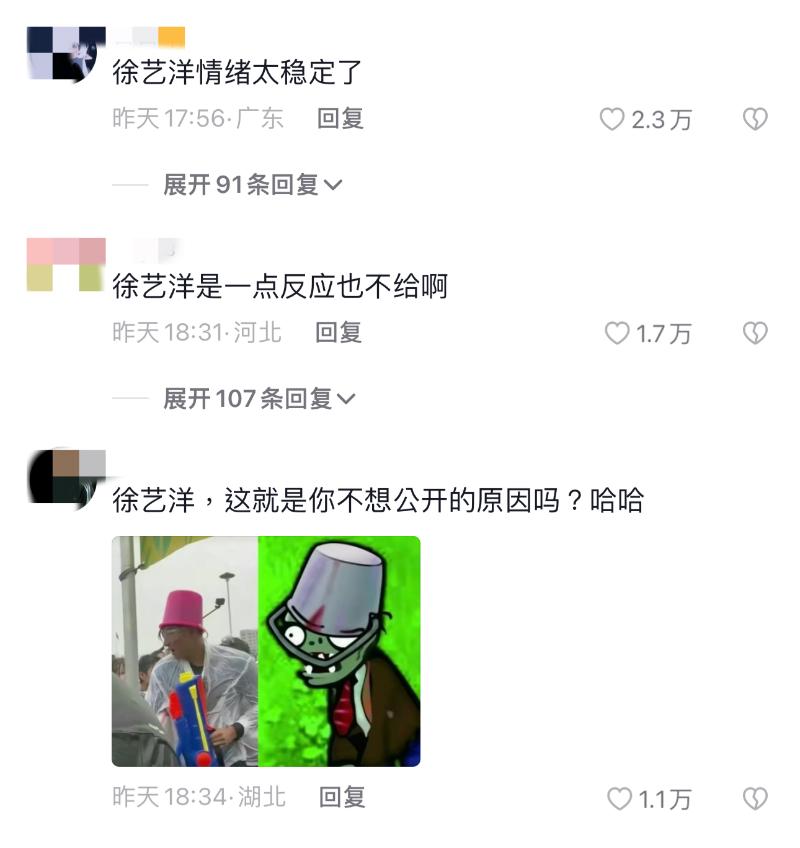Screen dimensions: 800x848
Task: Open the avatar beside 徐艺洋是一点反应也不给啊
Action: 66,265
